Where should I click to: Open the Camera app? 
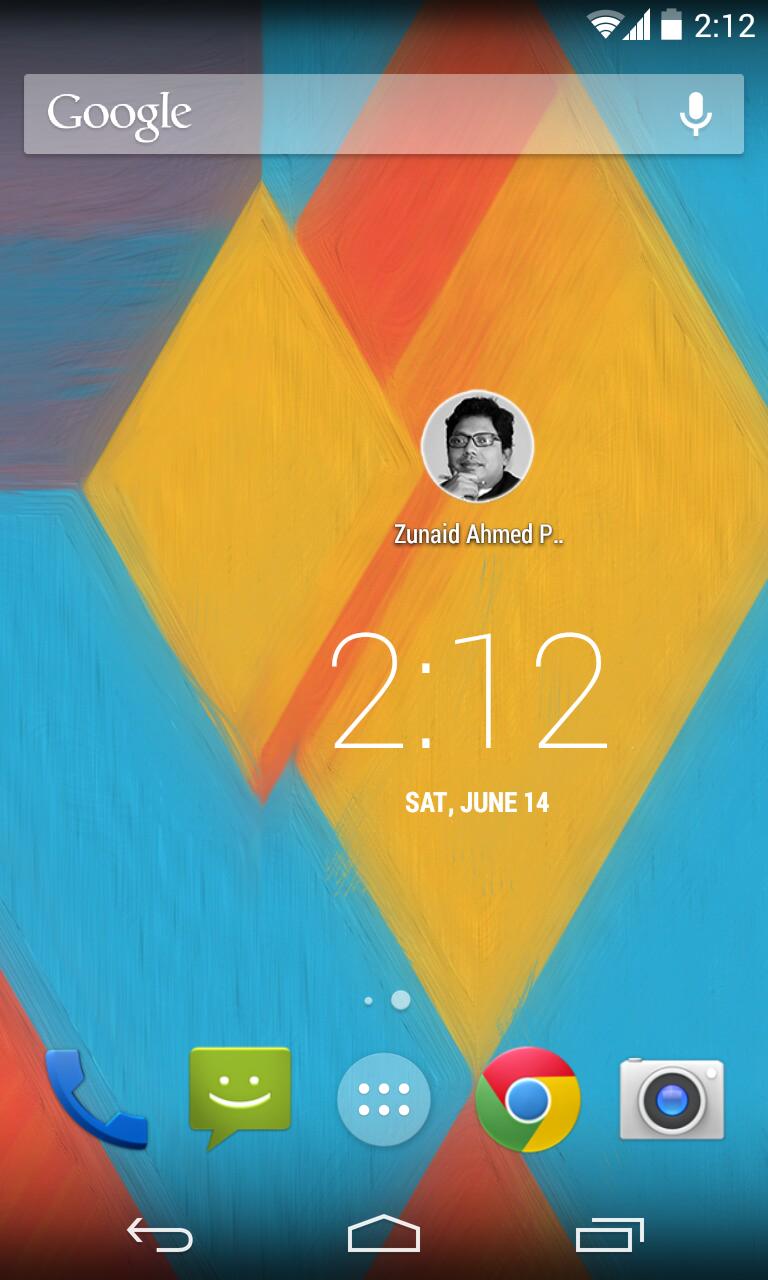[x=671, y=1098]
